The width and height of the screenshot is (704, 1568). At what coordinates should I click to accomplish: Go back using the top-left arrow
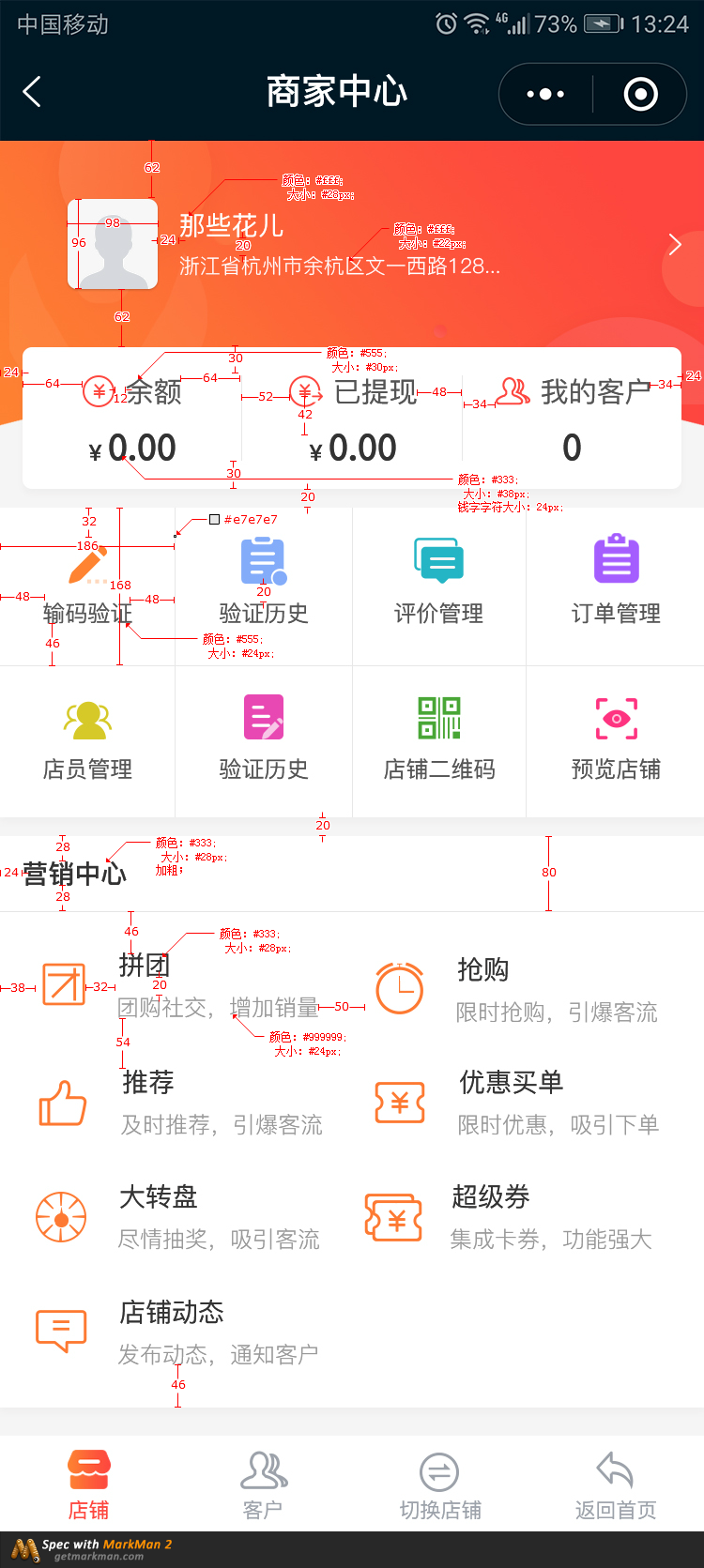[32, 92]
